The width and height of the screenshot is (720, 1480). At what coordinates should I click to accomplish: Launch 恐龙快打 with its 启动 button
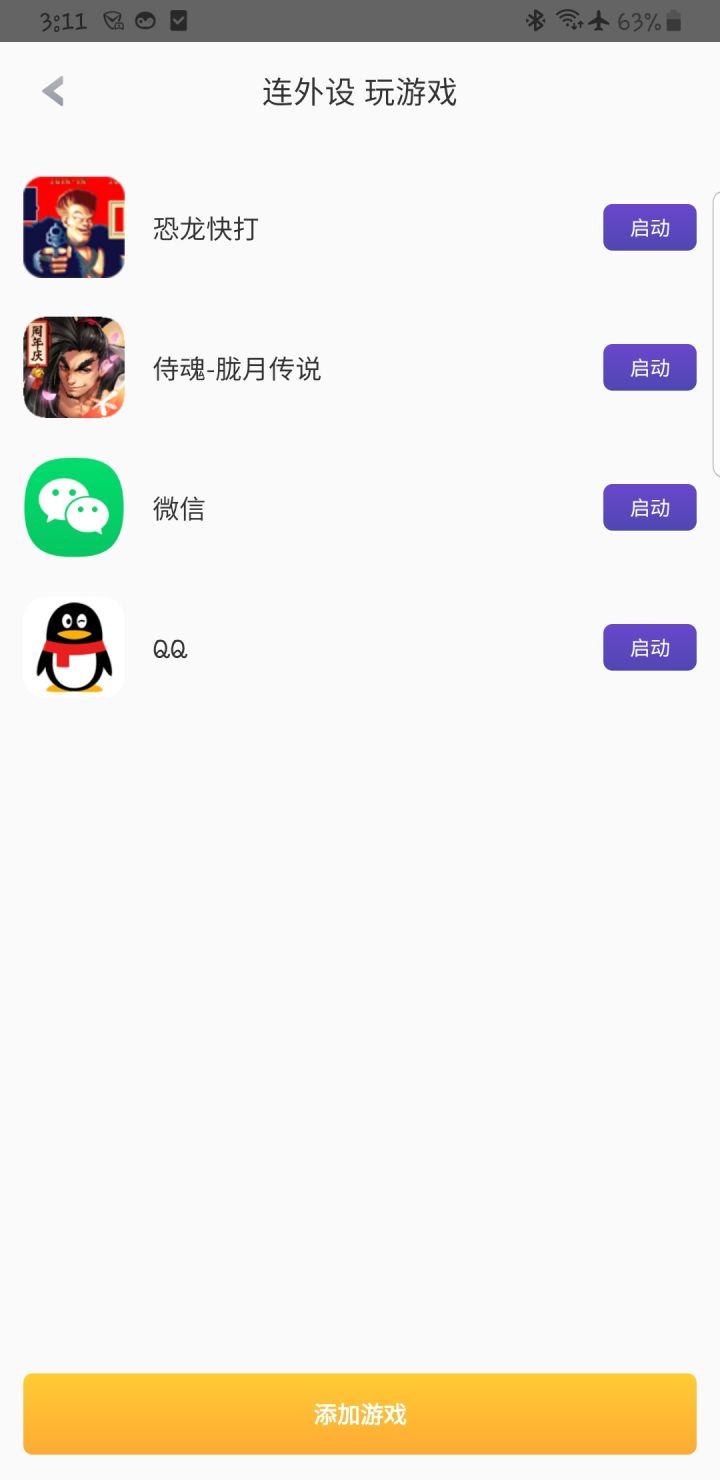pos(649,227)
